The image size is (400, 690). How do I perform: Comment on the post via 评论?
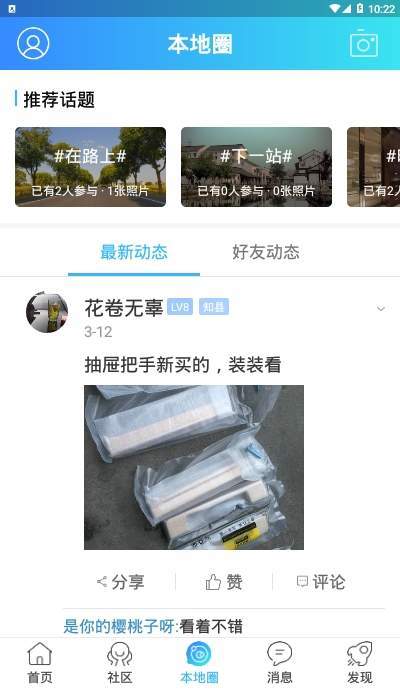pos(320,582)
